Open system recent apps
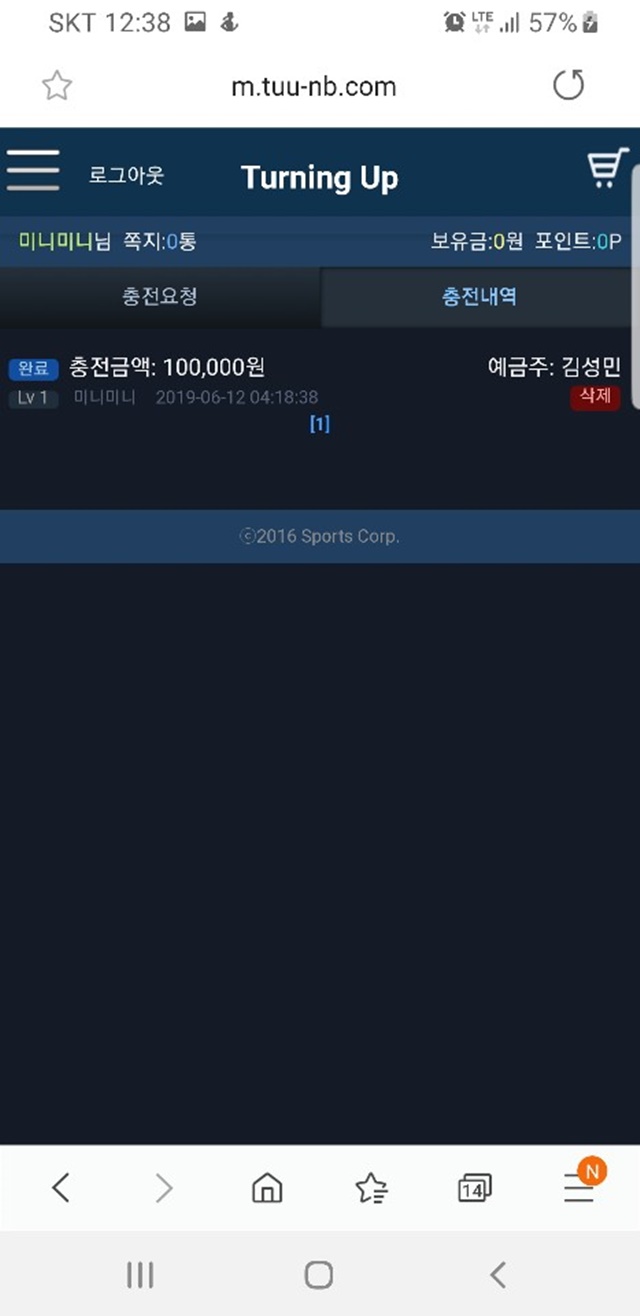Screen dimensions: 640x1316 [140, 1274]
